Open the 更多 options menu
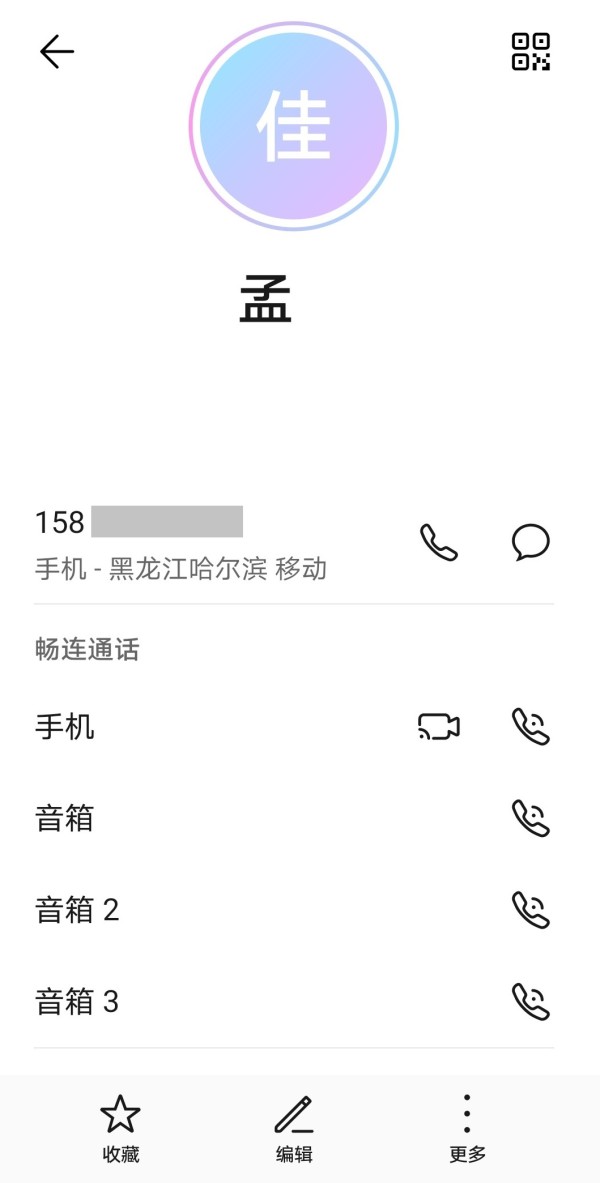The height and width of the screenshot is (1183, 600). [x=467, y=1128]
